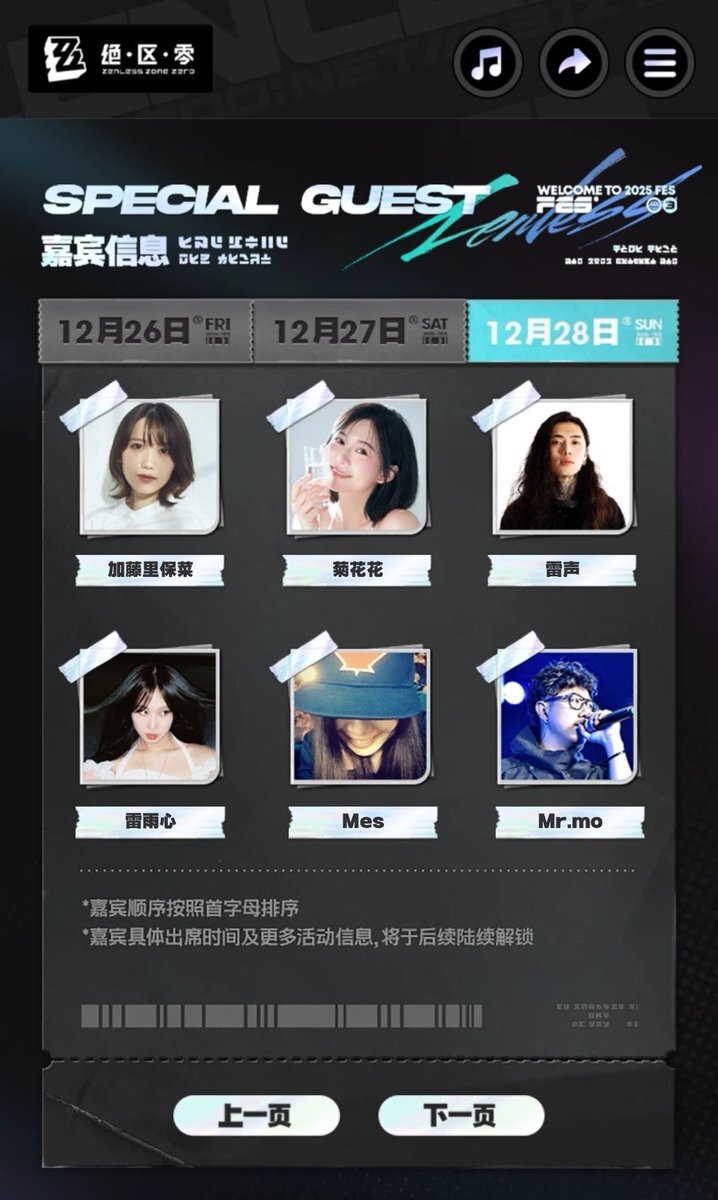Open the hamburger menu
The width and height of the screenshot is (718, 1200).
(x=659, y=62)
